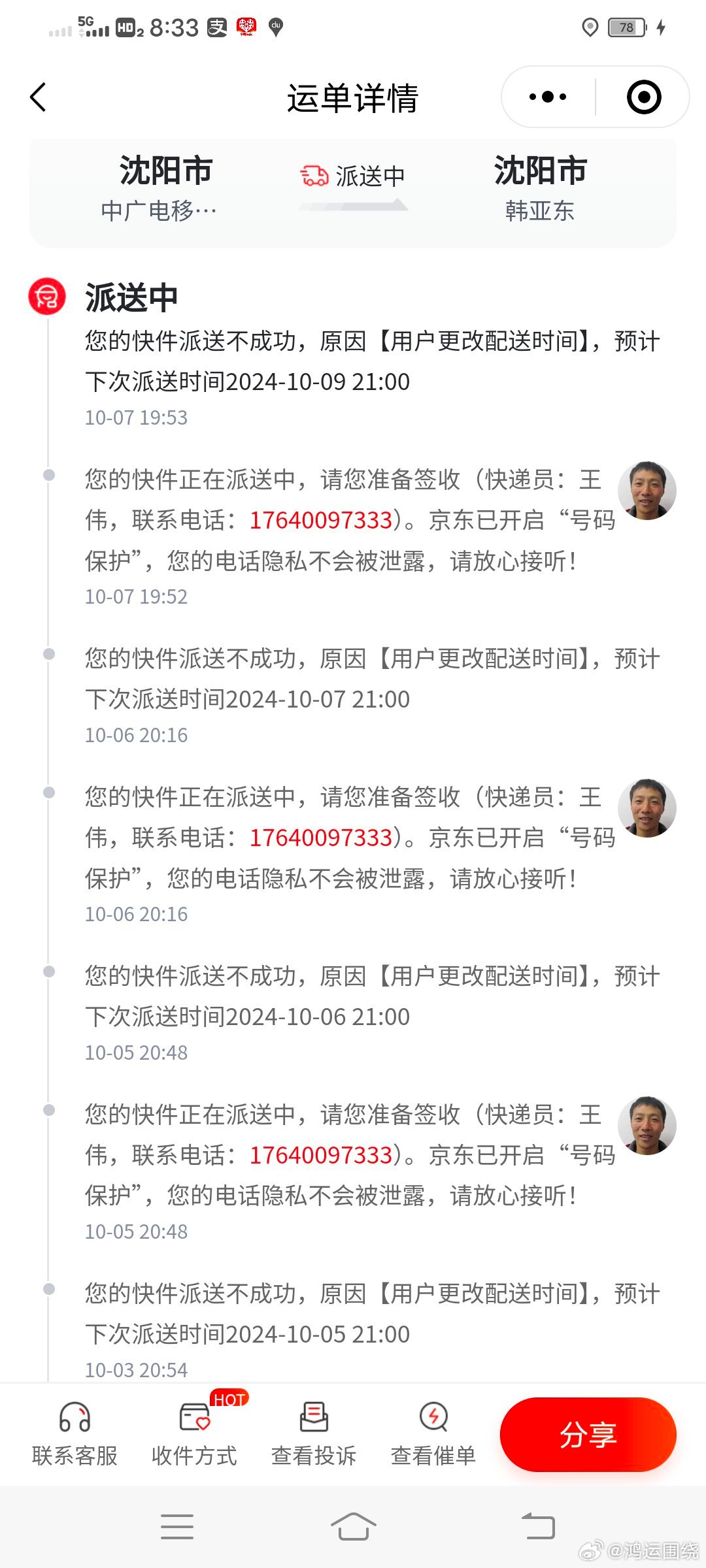This screenshot has width=706, height=1568.
Task: Open 收件方式 delivery options
Action: coord(194,1434)
